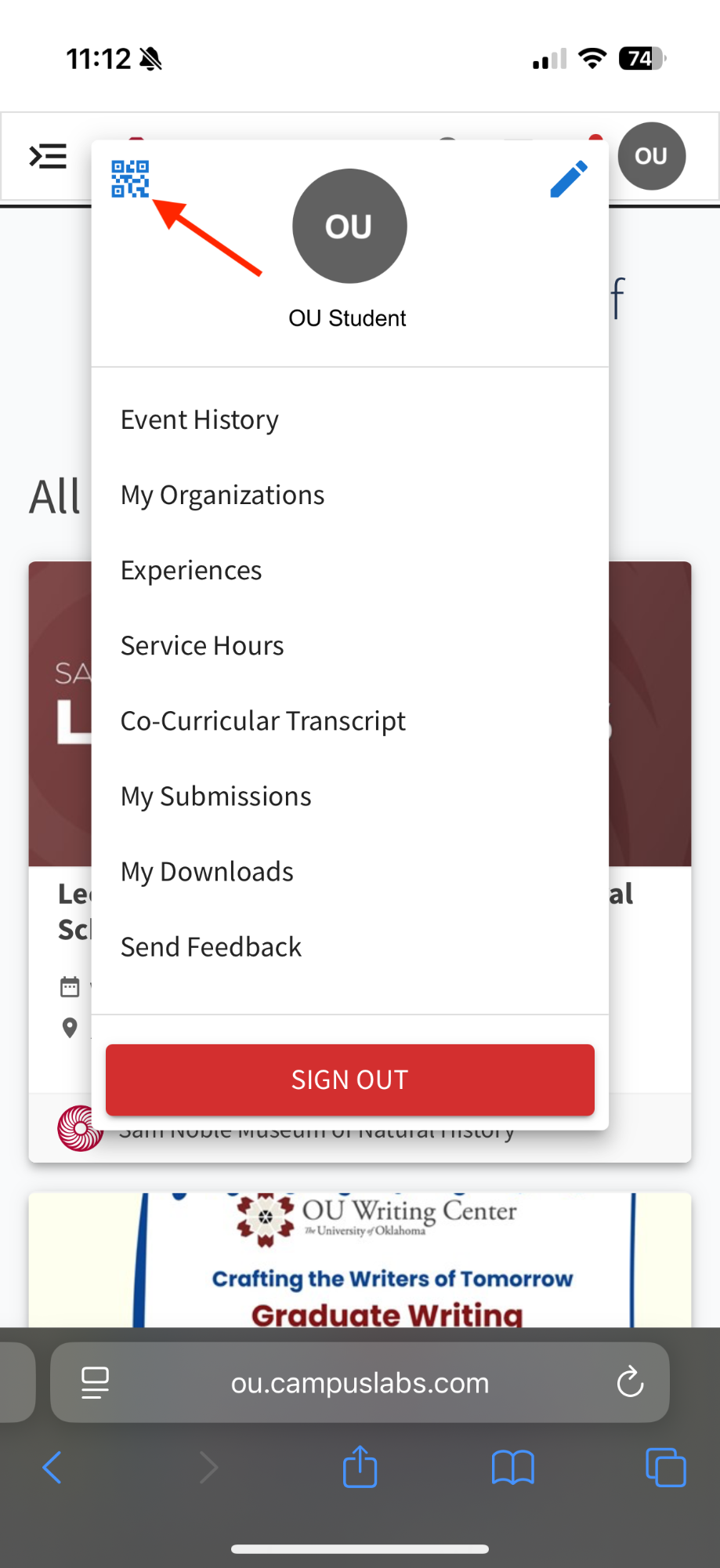Sign out of the account
Viewport: 720px width, 1568px height.
349,1080
